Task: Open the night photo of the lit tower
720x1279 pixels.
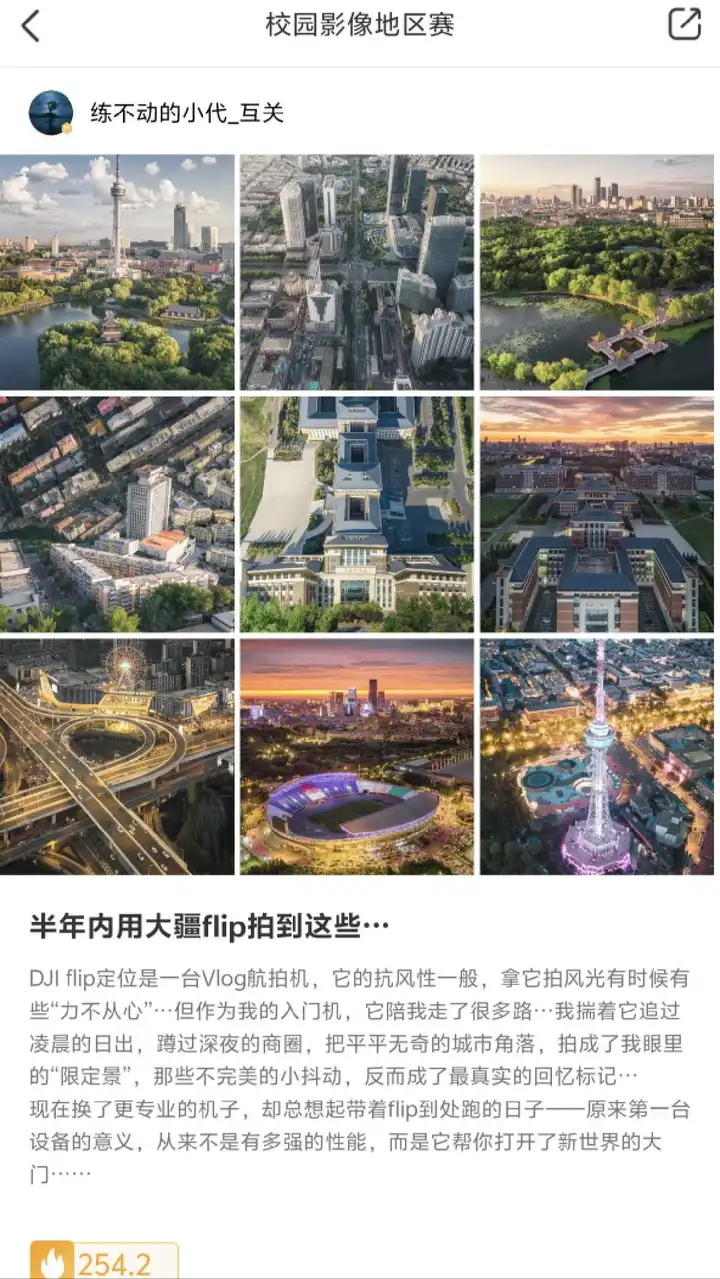Action: 597,757
